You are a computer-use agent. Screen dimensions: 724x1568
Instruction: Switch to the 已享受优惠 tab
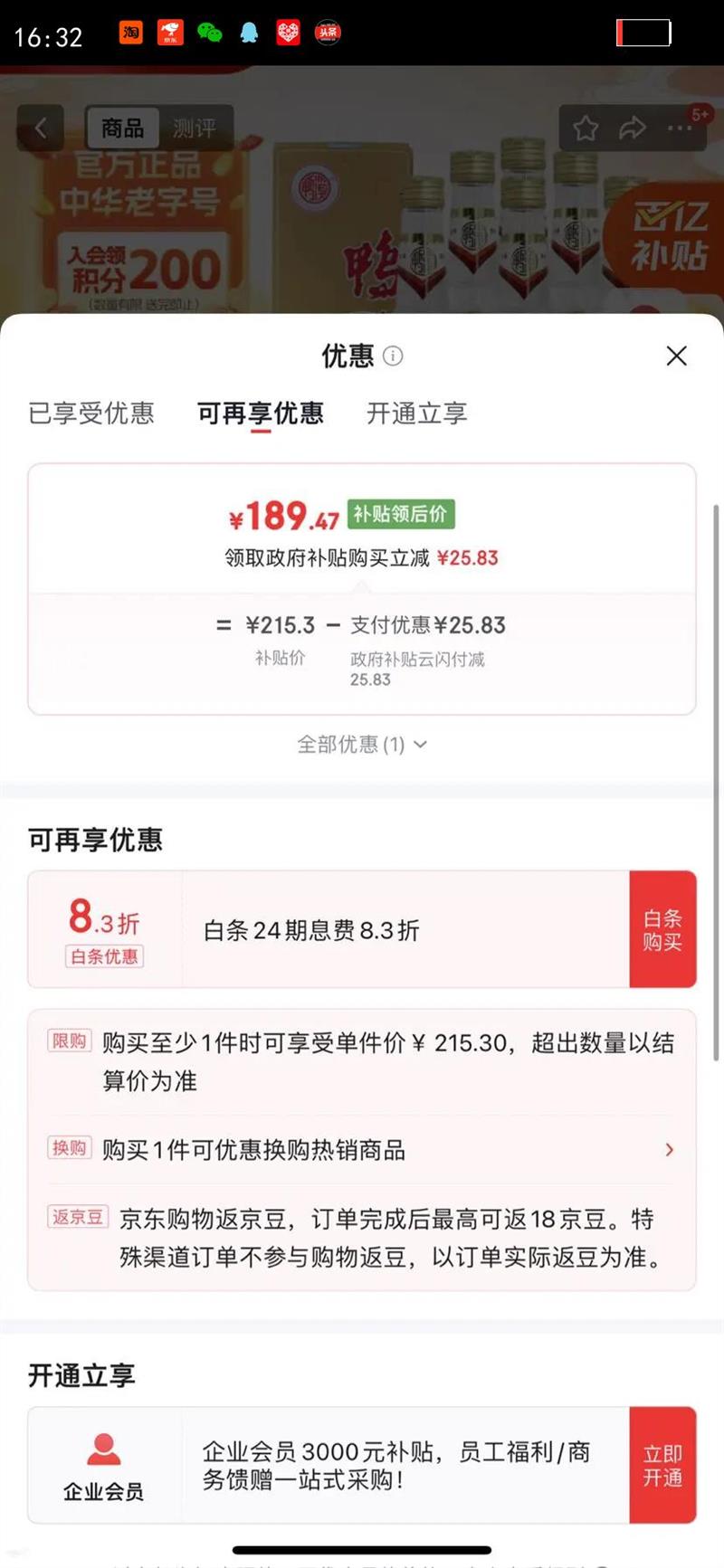pyautogui.click(x=90, y=413)
